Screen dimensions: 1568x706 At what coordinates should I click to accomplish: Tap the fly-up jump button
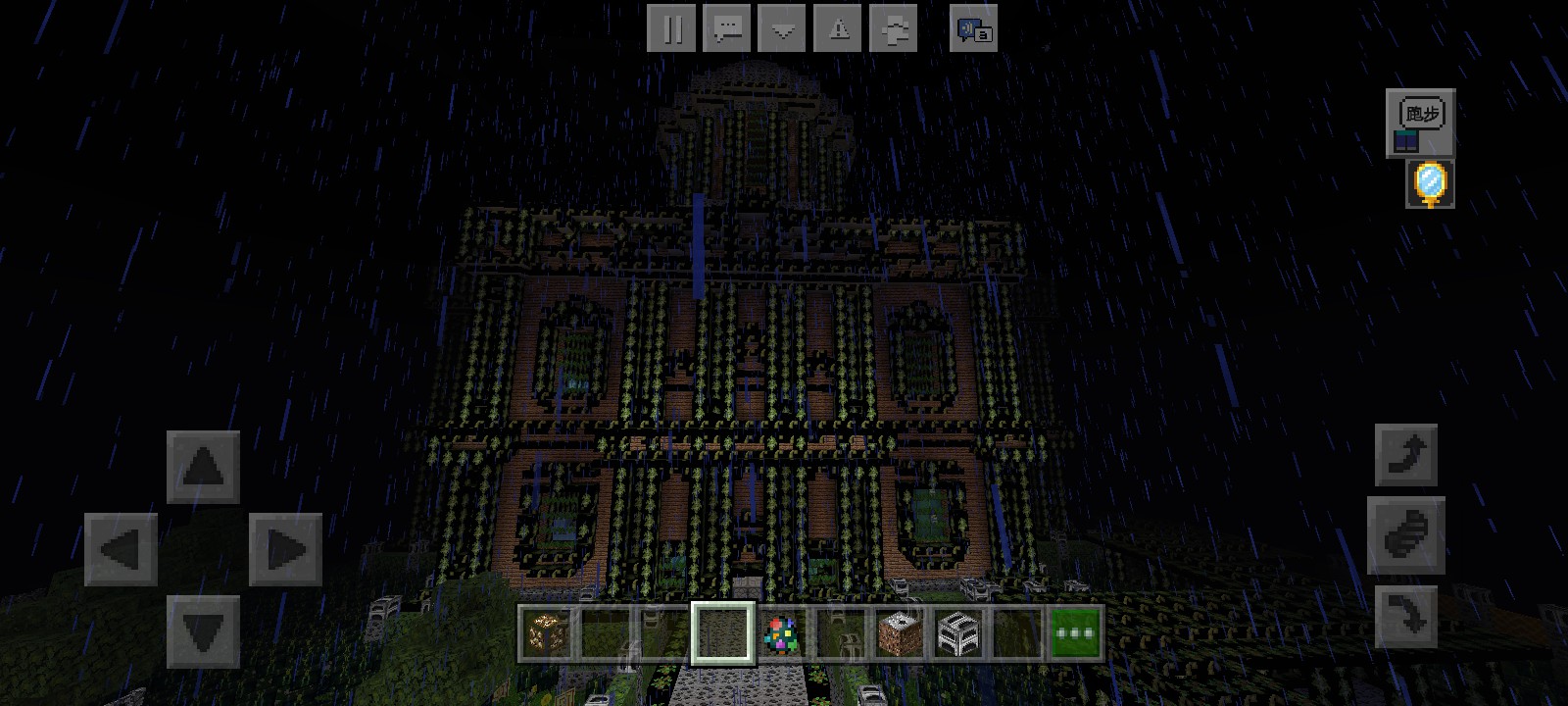(x=1406, y=455)
